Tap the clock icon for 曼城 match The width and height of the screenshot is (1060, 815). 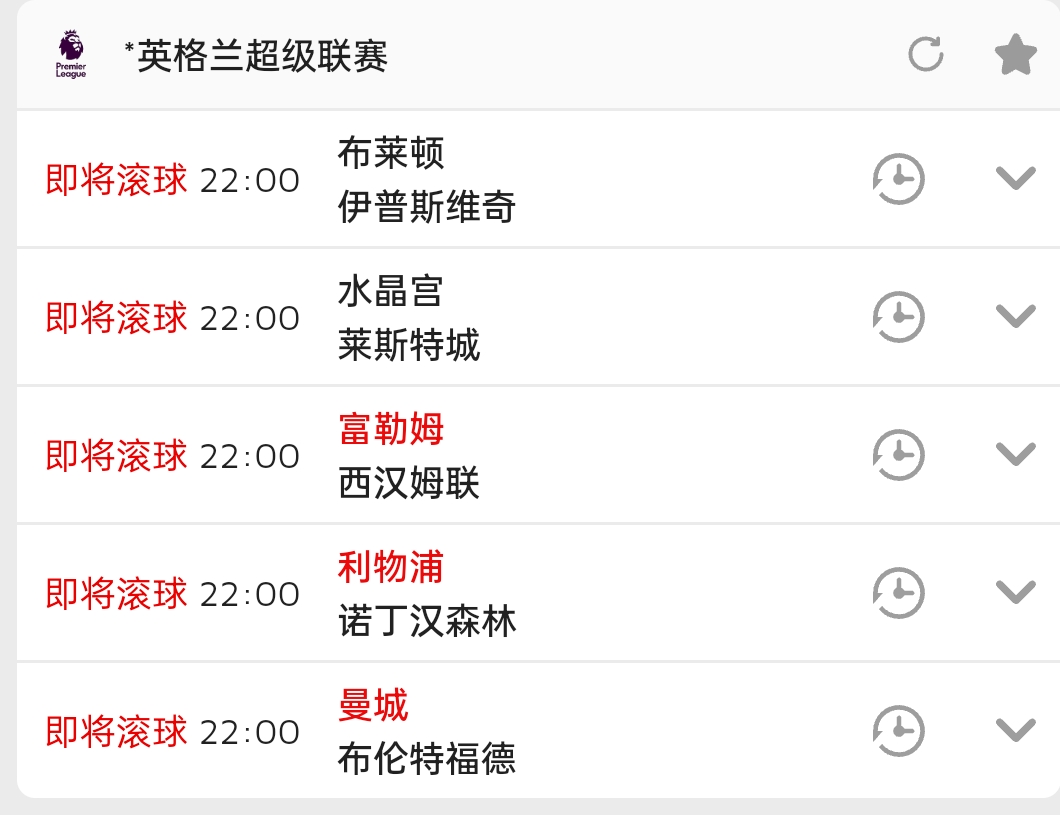[x=898, y=732]
